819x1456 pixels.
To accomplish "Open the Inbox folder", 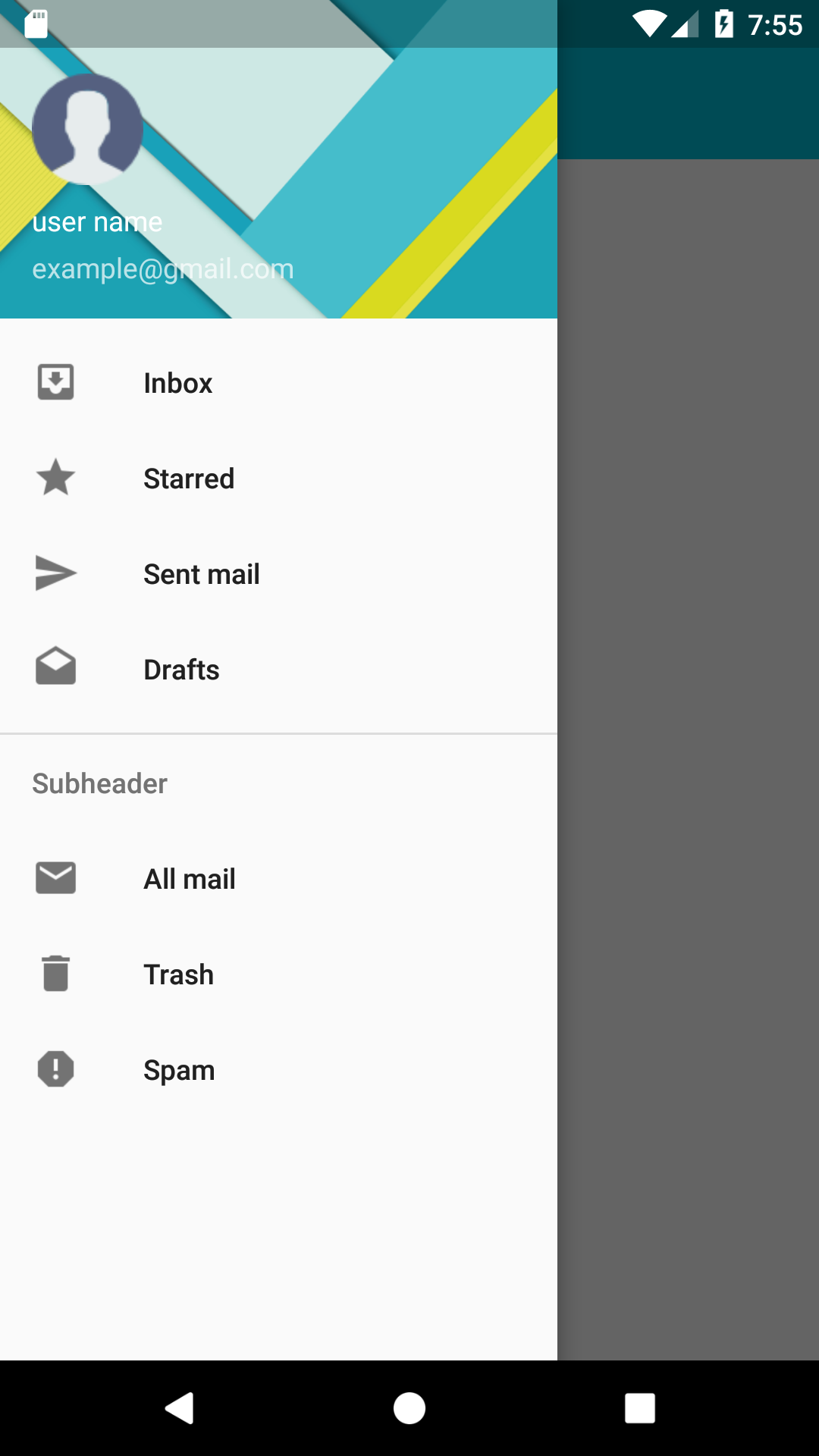I will pos(278,382).
